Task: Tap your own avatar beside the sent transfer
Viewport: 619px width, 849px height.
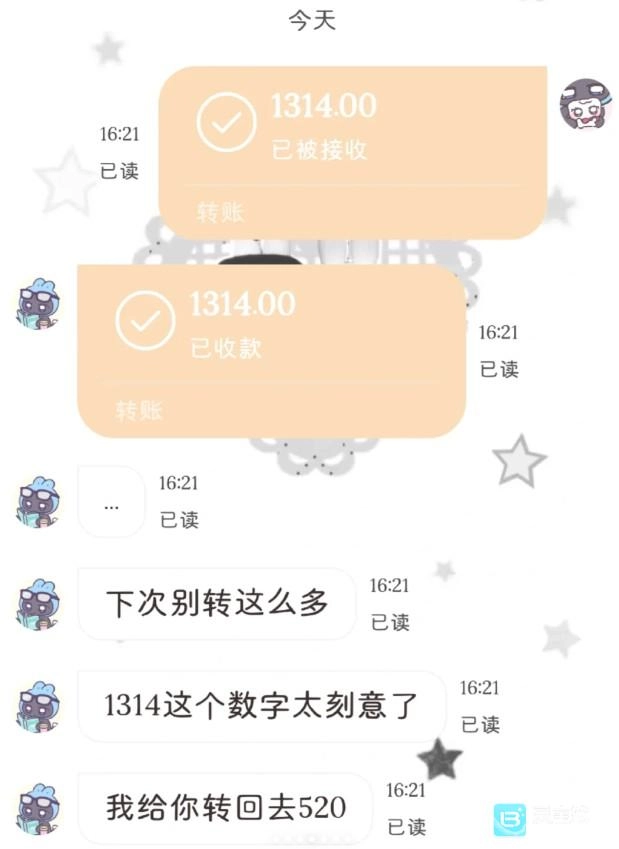Action: [585, 104]
